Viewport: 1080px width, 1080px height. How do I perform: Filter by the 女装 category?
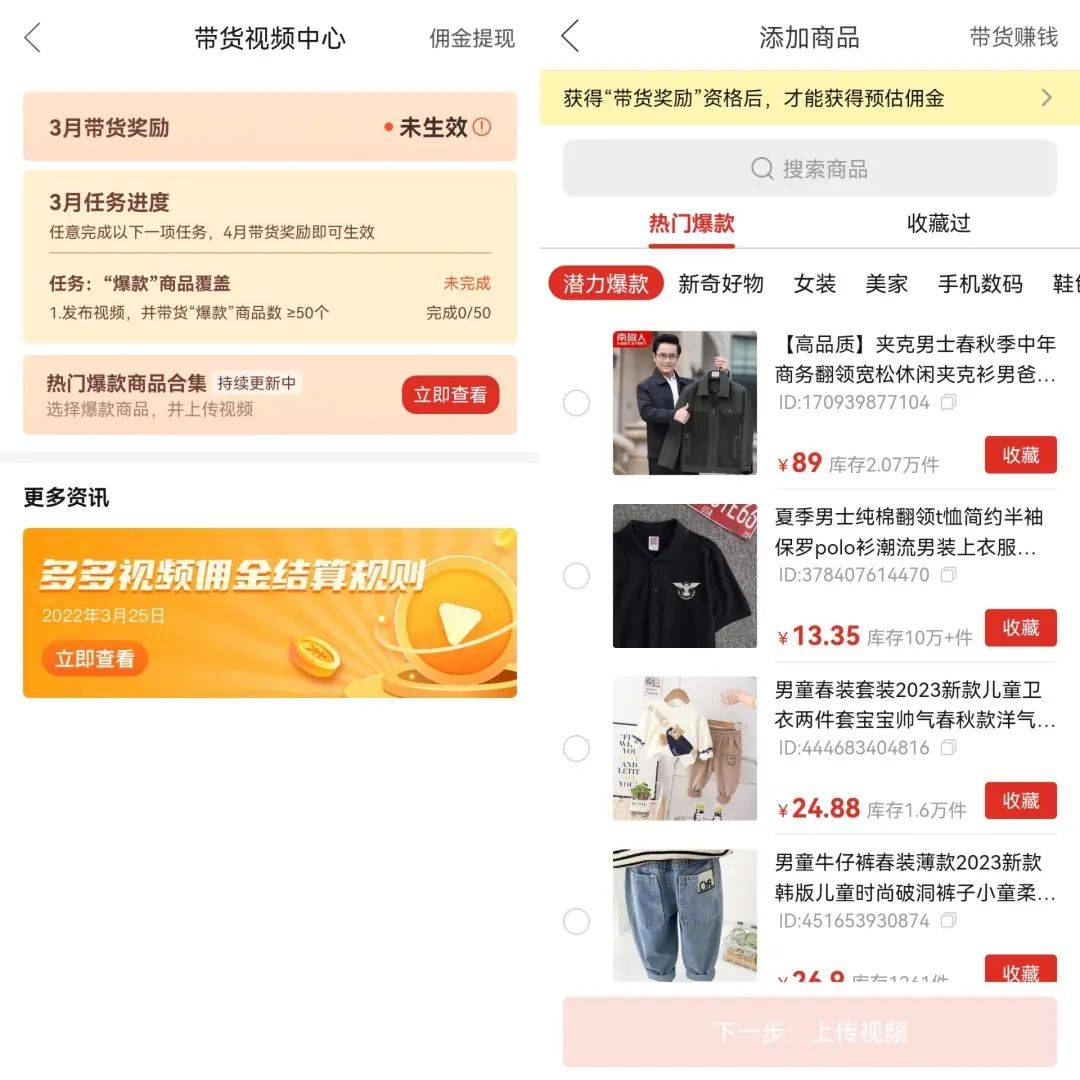click(814, 283)
